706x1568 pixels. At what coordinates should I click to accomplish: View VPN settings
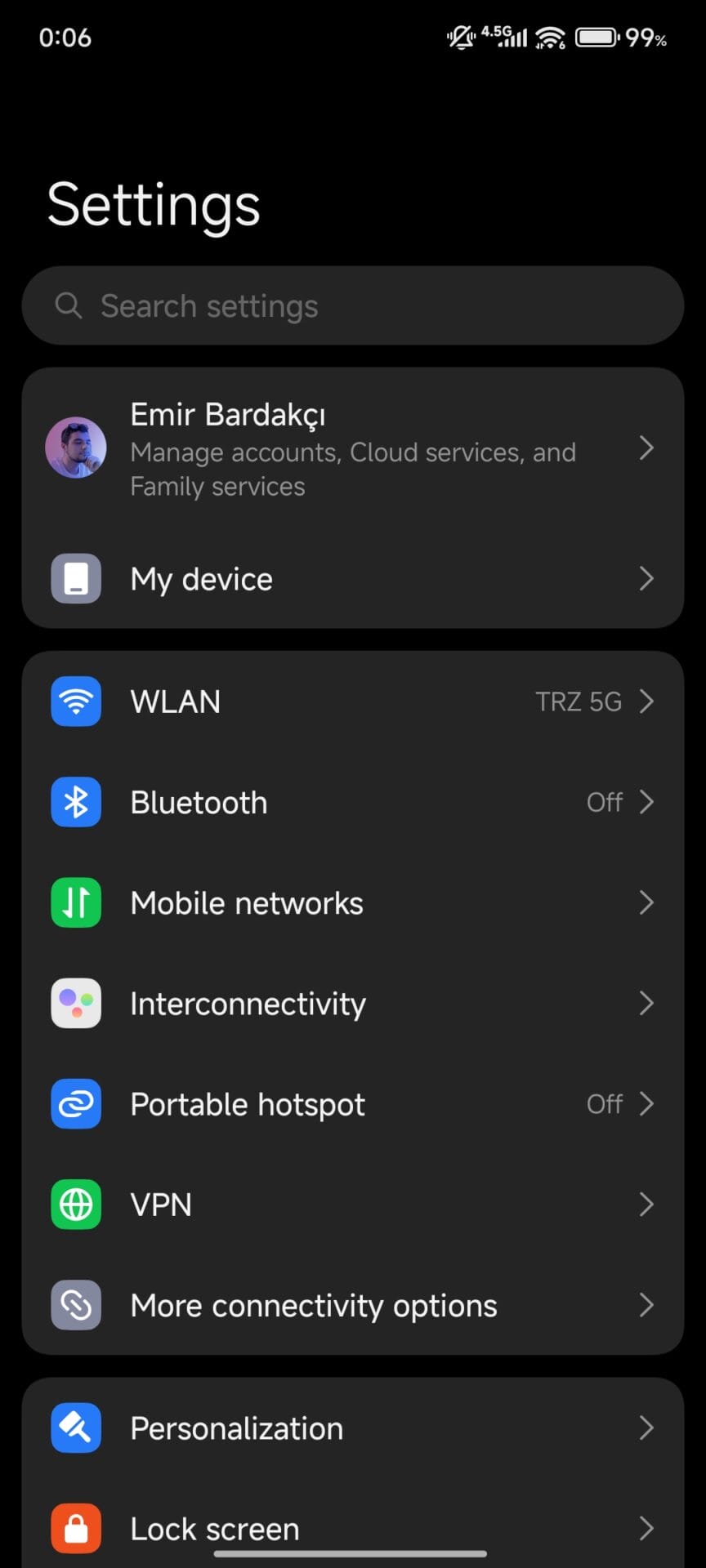pos(353,1205)
